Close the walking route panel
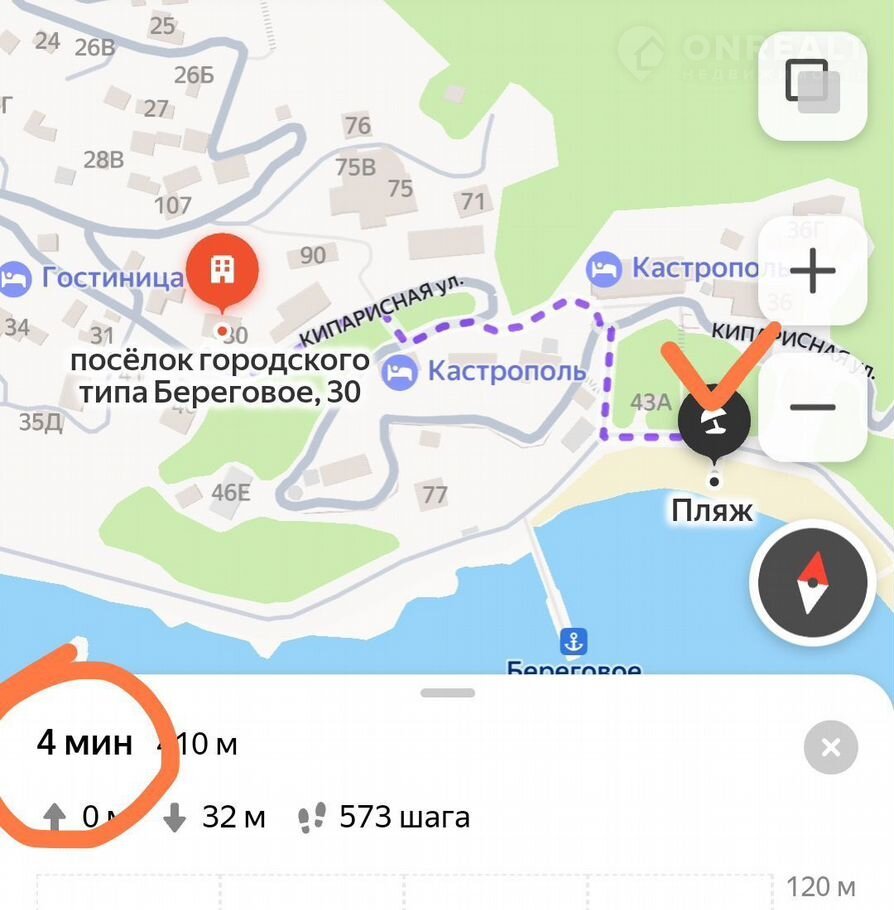This screenshot has width=894, height=910. point(830,746)
